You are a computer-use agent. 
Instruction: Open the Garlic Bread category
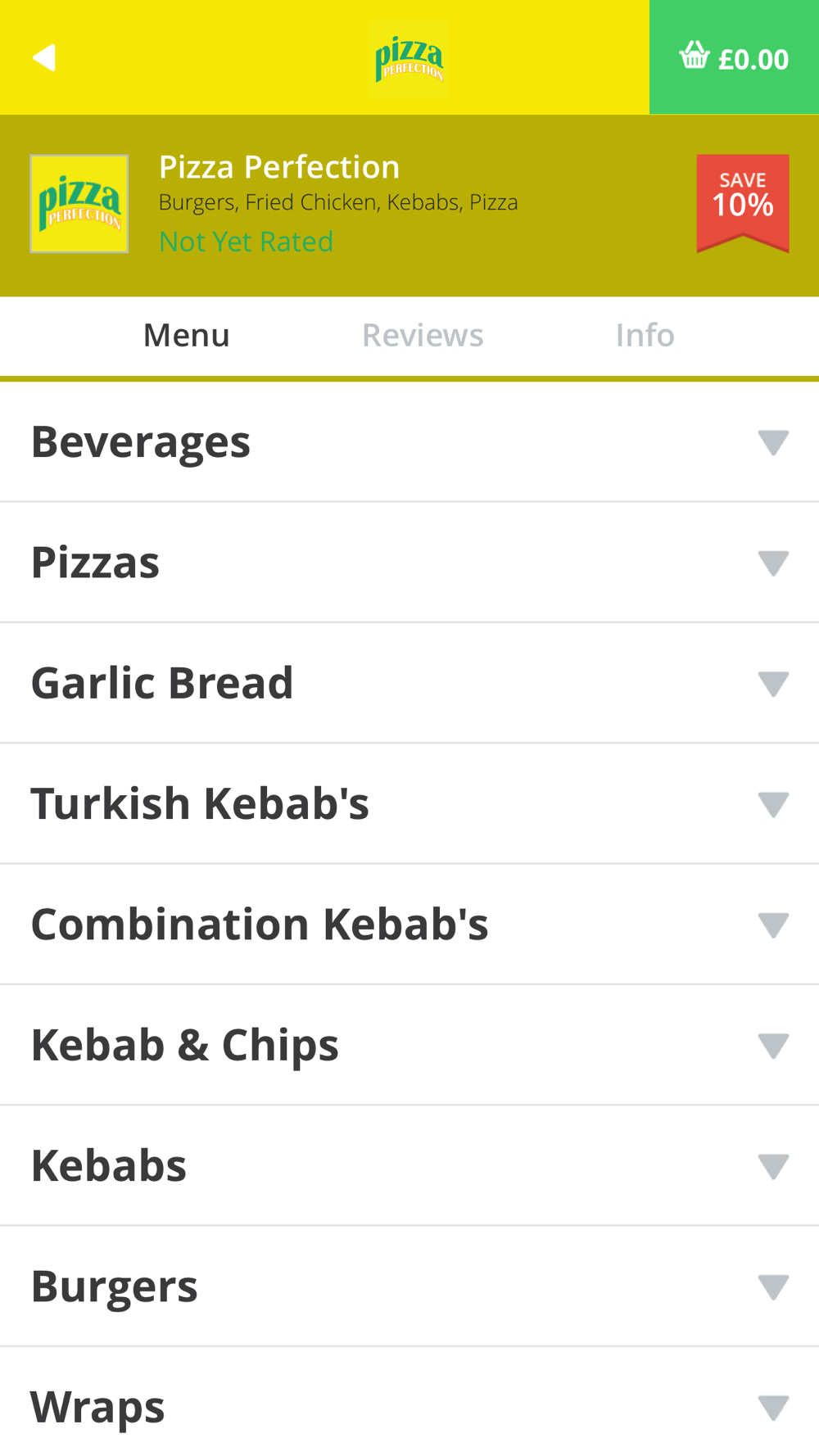(x=409, y=683)
